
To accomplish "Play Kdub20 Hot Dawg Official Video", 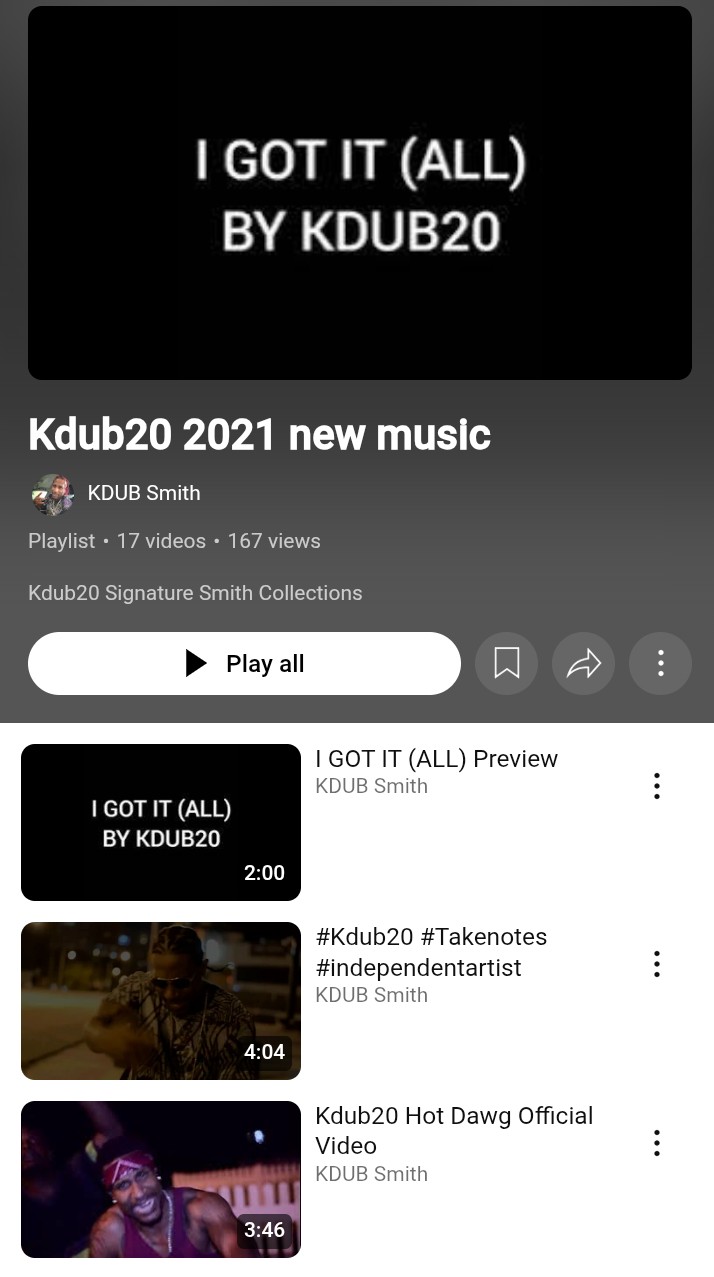I will [161, 1179].
